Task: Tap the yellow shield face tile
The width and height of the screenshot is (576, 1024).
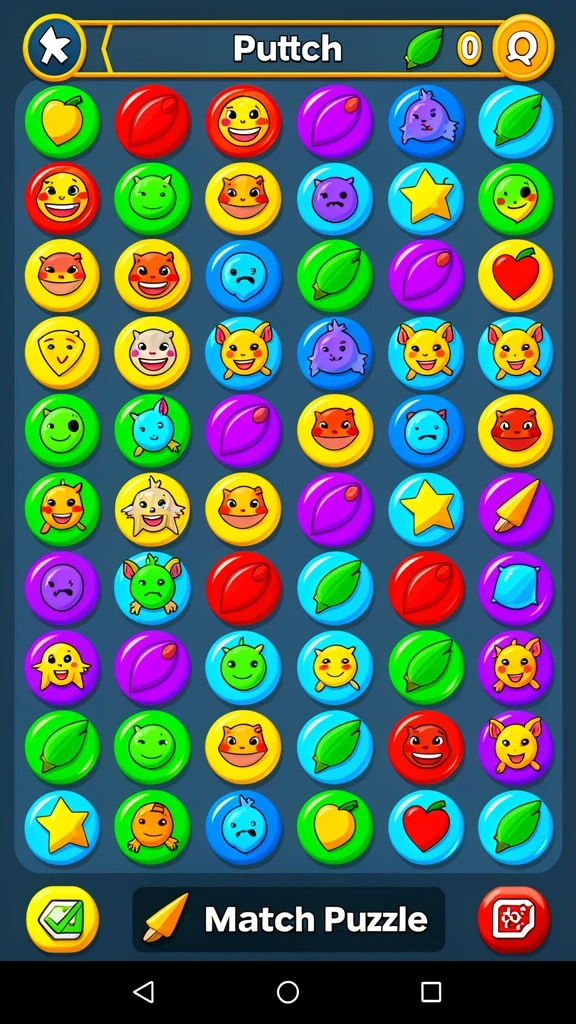Action: coord(62,353)
